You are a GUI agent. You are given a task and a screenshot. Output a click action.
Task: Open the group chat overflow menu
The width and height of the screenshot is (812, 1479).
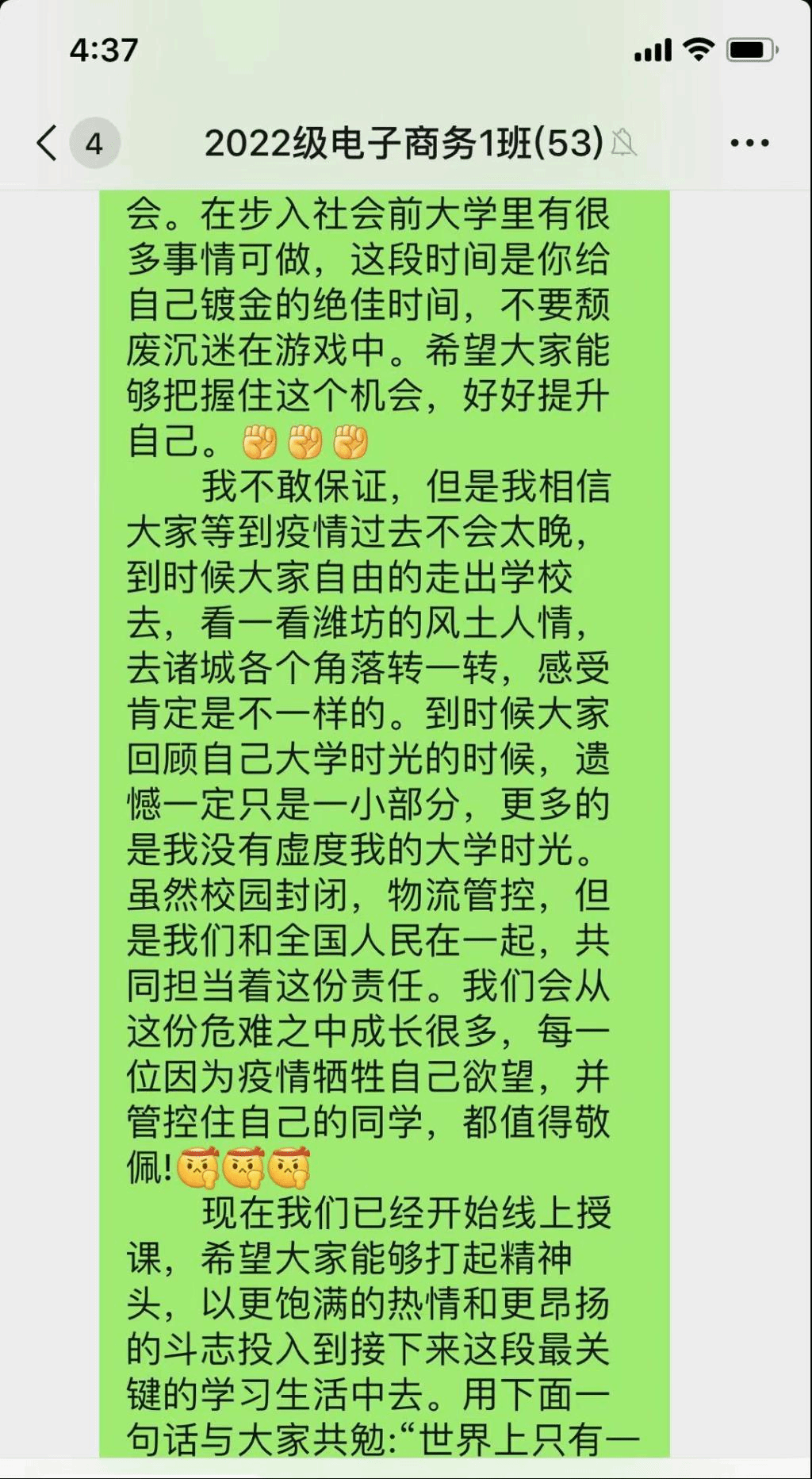(x=749, y=144)
